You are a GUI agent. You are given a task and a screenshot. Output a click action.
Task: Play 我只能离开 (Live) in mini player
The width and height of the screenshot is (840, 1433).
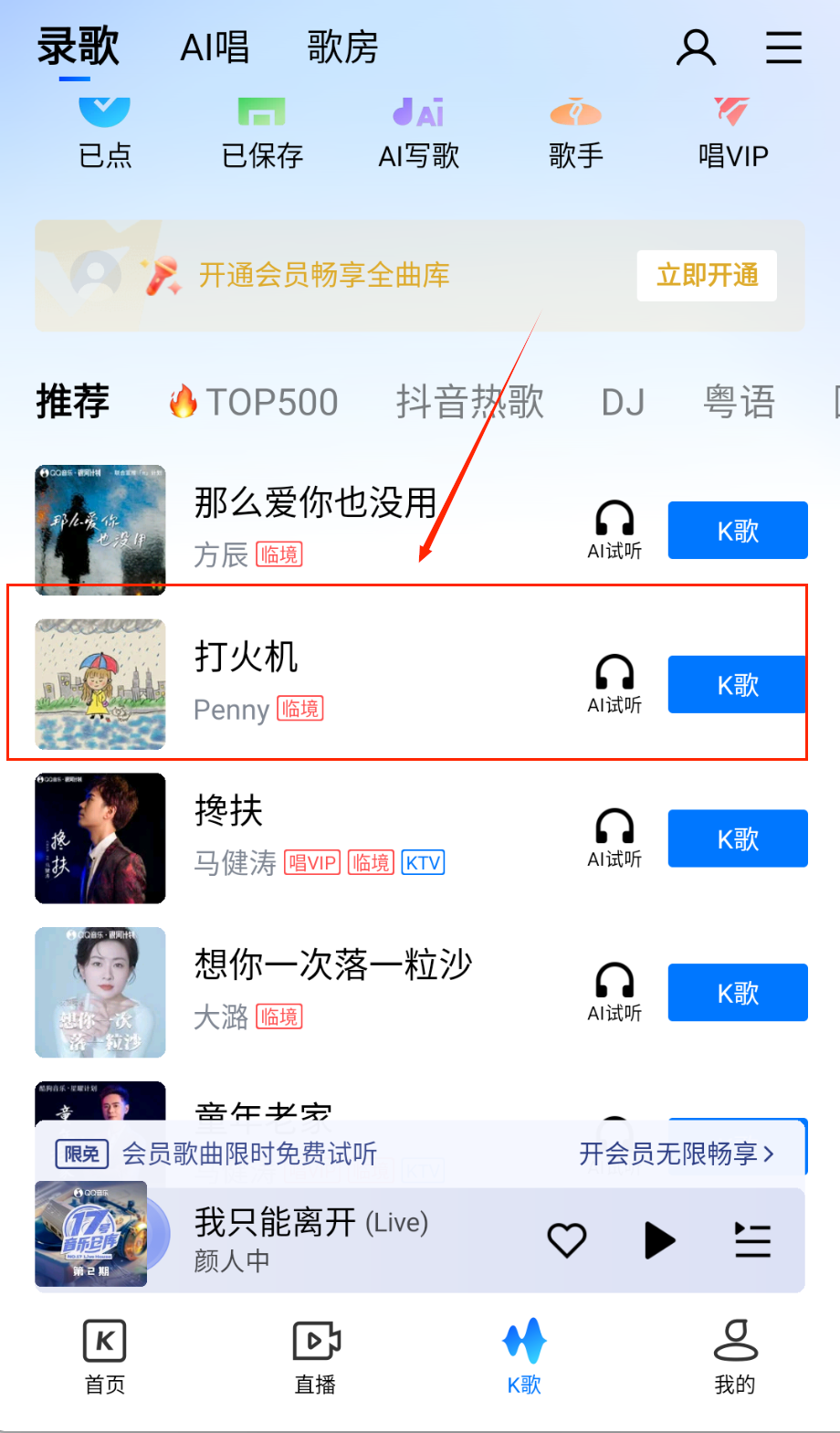click(x=659, y=1240)
